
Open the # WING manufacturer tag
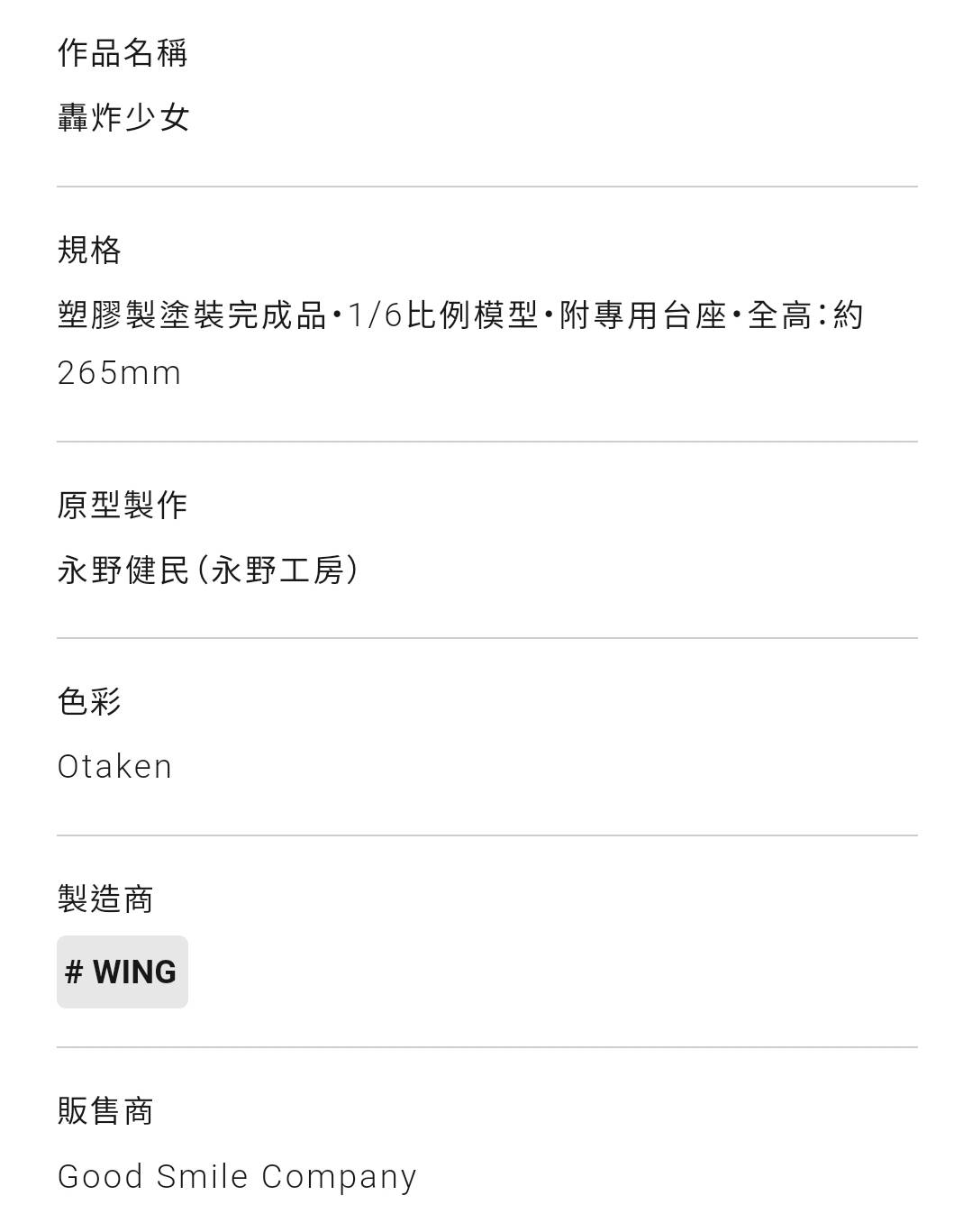coord(123,972)
